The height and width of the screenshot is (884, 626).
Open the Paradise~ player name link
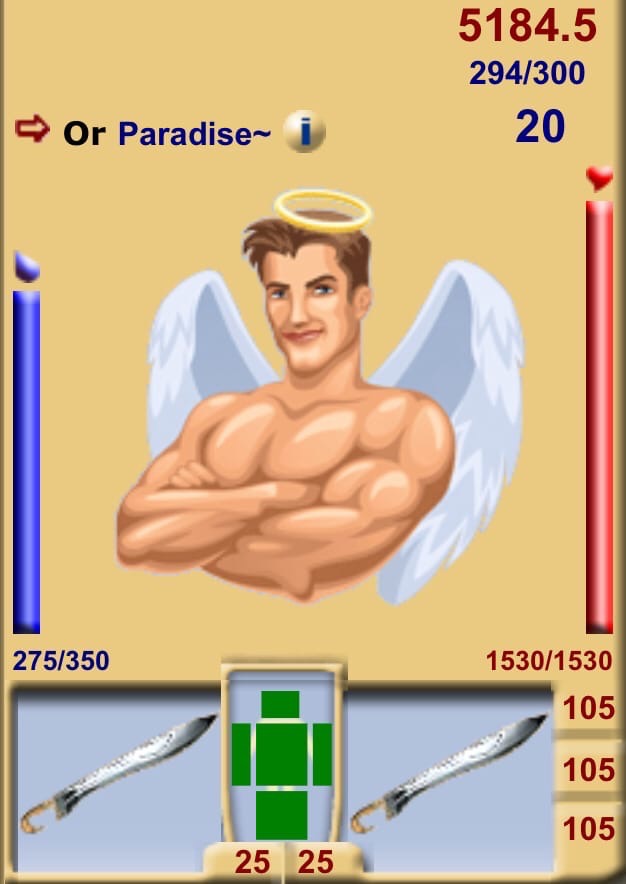194,133
